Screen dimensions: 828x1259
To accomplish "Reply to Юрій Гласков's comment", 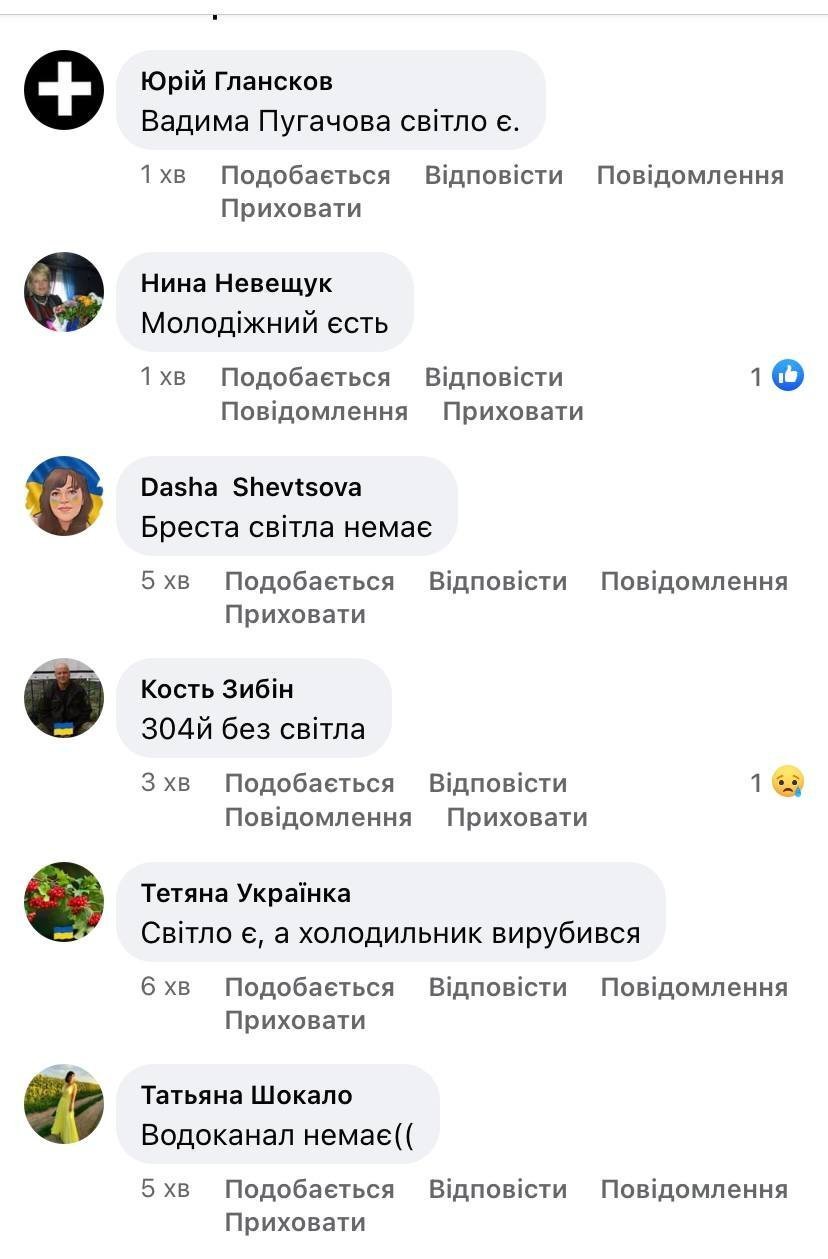I will 493,175.
